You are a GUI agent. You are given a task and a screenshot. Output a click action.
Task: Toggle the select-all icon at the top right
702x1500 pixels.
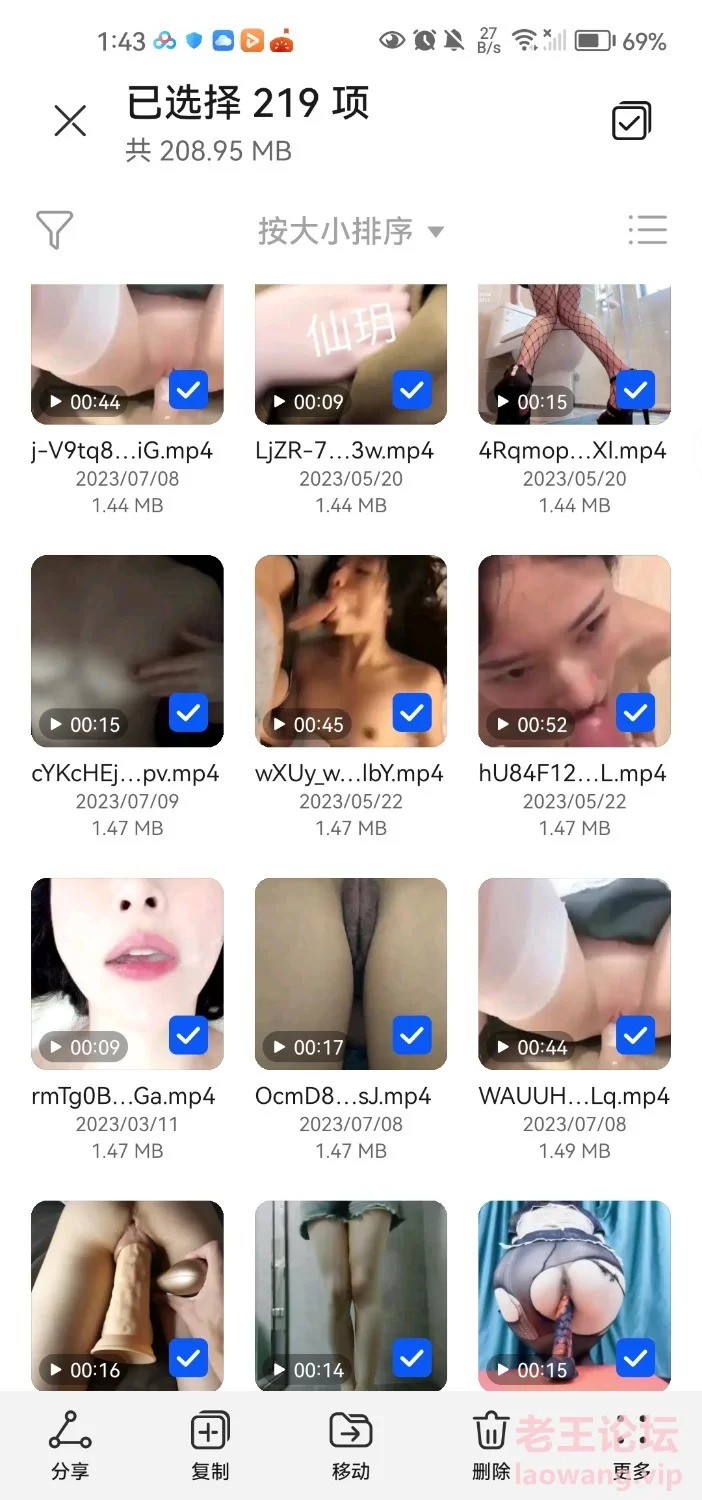coord(631,122)
